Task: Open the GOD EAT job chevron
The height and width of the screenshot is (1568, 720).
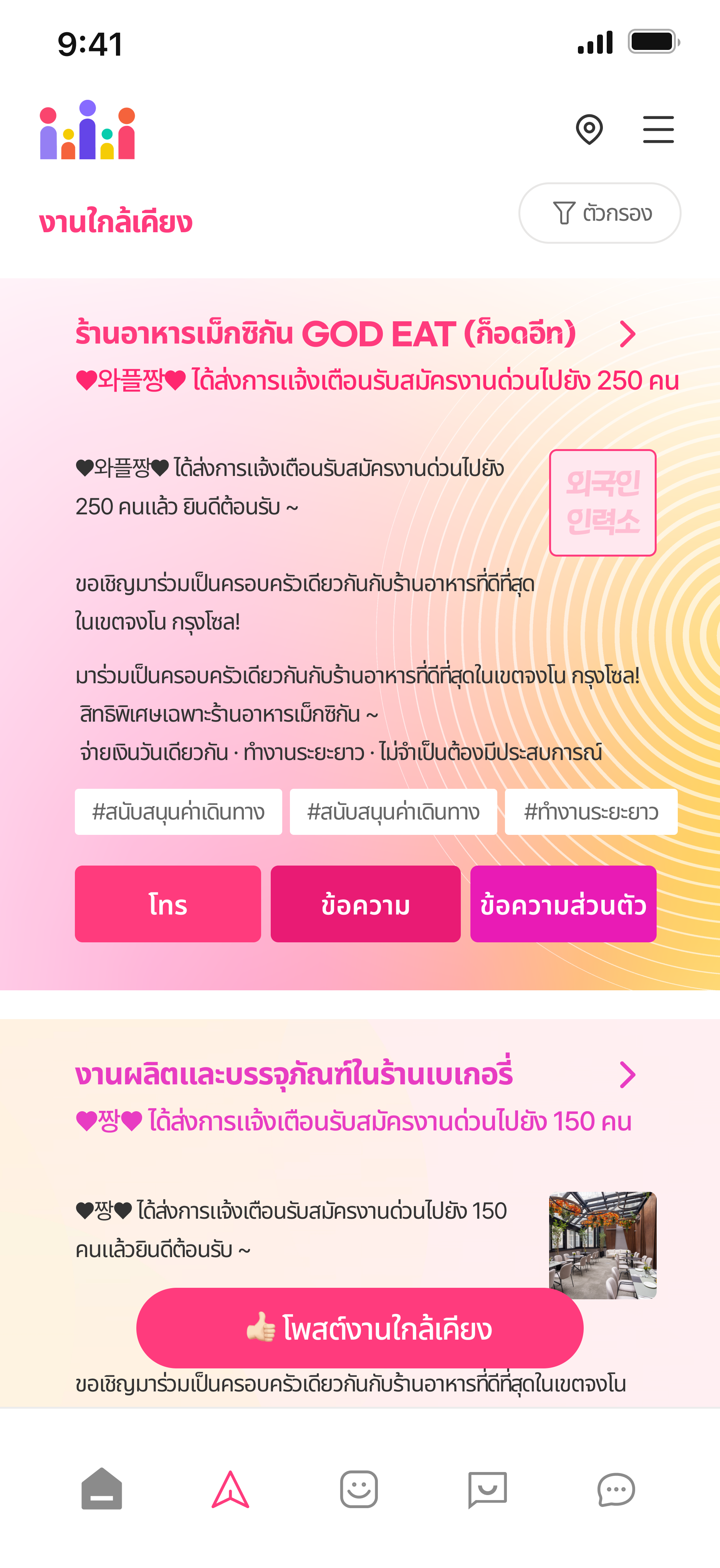Action: pyautogui.click(x=627, y=334)
